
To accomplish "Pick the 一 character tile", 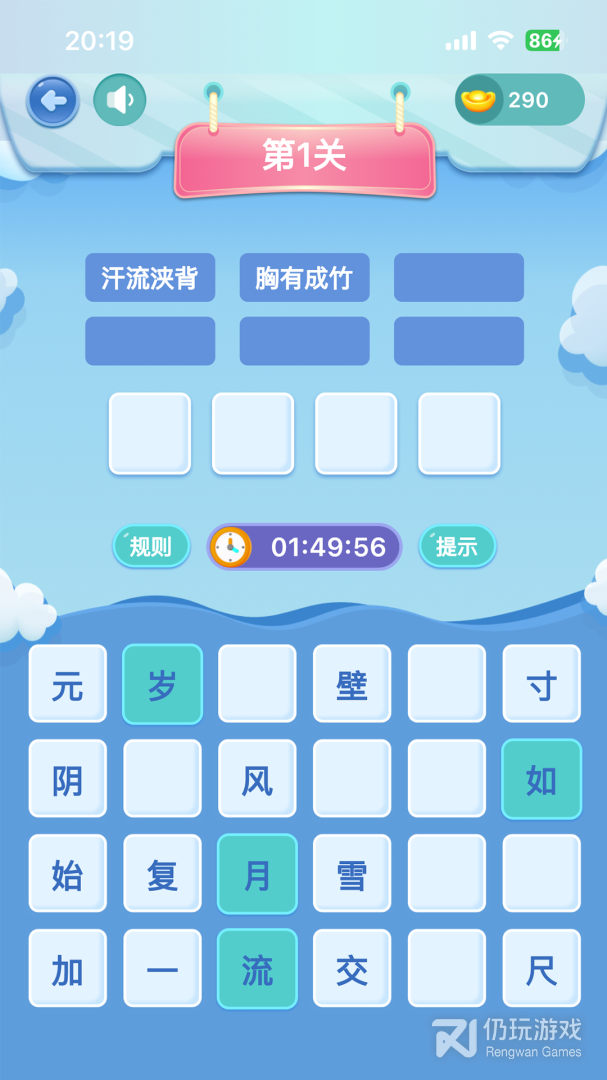I will coord(163,968).
